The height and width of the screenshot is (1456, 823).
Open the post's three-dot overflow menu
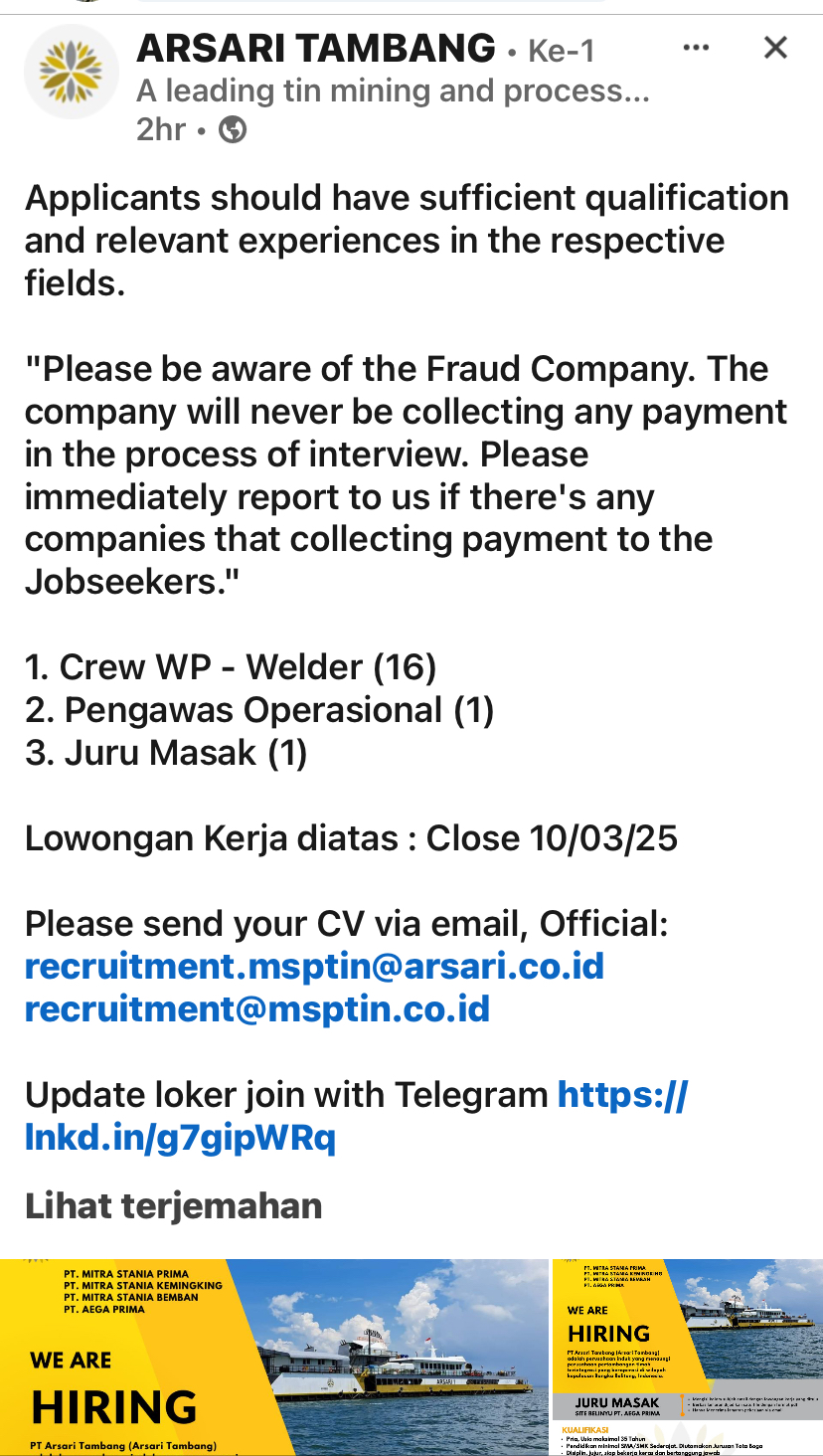pos(696,48)
